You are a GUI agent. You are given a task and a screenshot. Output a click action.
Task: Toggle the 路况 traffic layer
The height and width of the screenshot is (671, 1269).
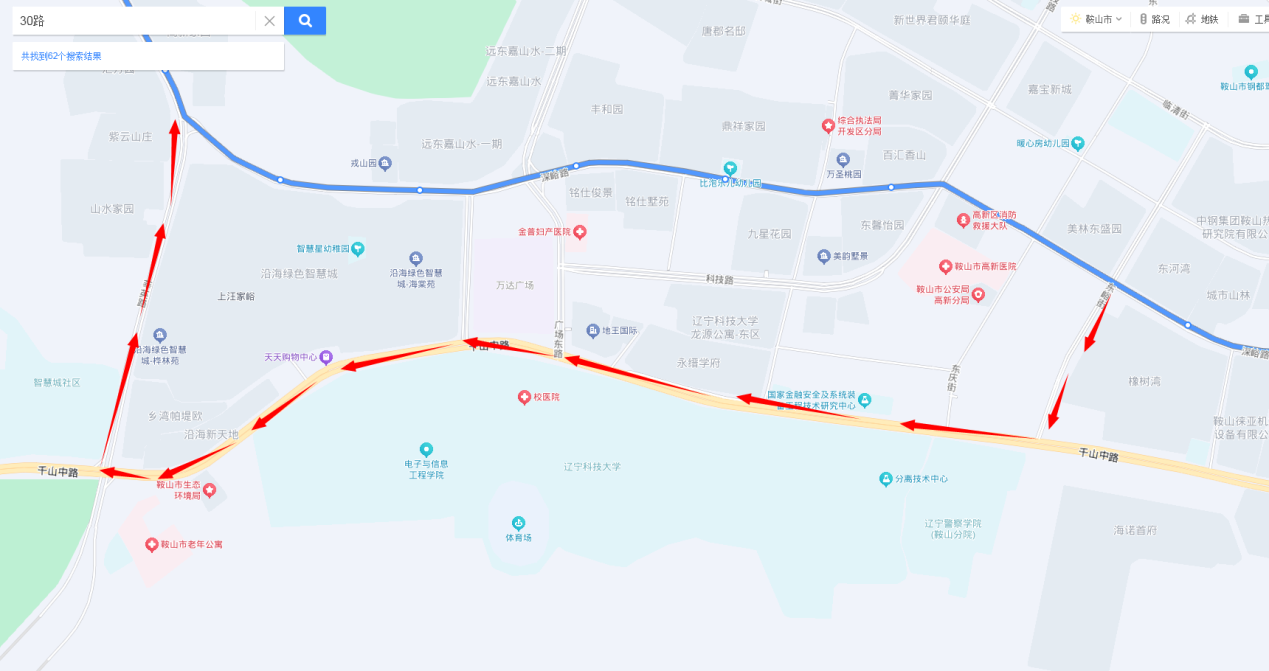click(1154, 19)
